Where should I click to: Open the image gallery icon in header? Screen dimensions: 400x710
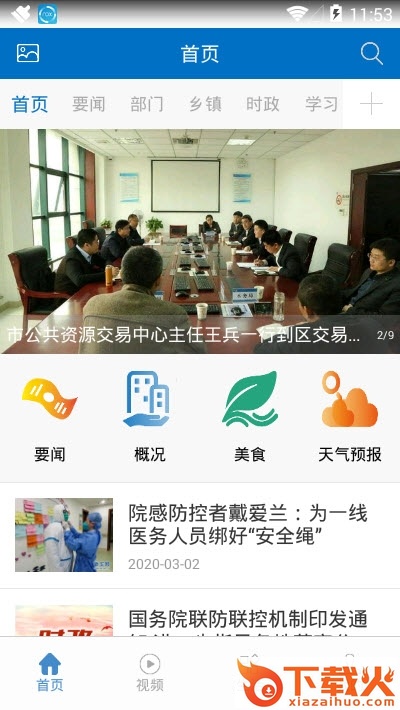click(x=28, y=53)
